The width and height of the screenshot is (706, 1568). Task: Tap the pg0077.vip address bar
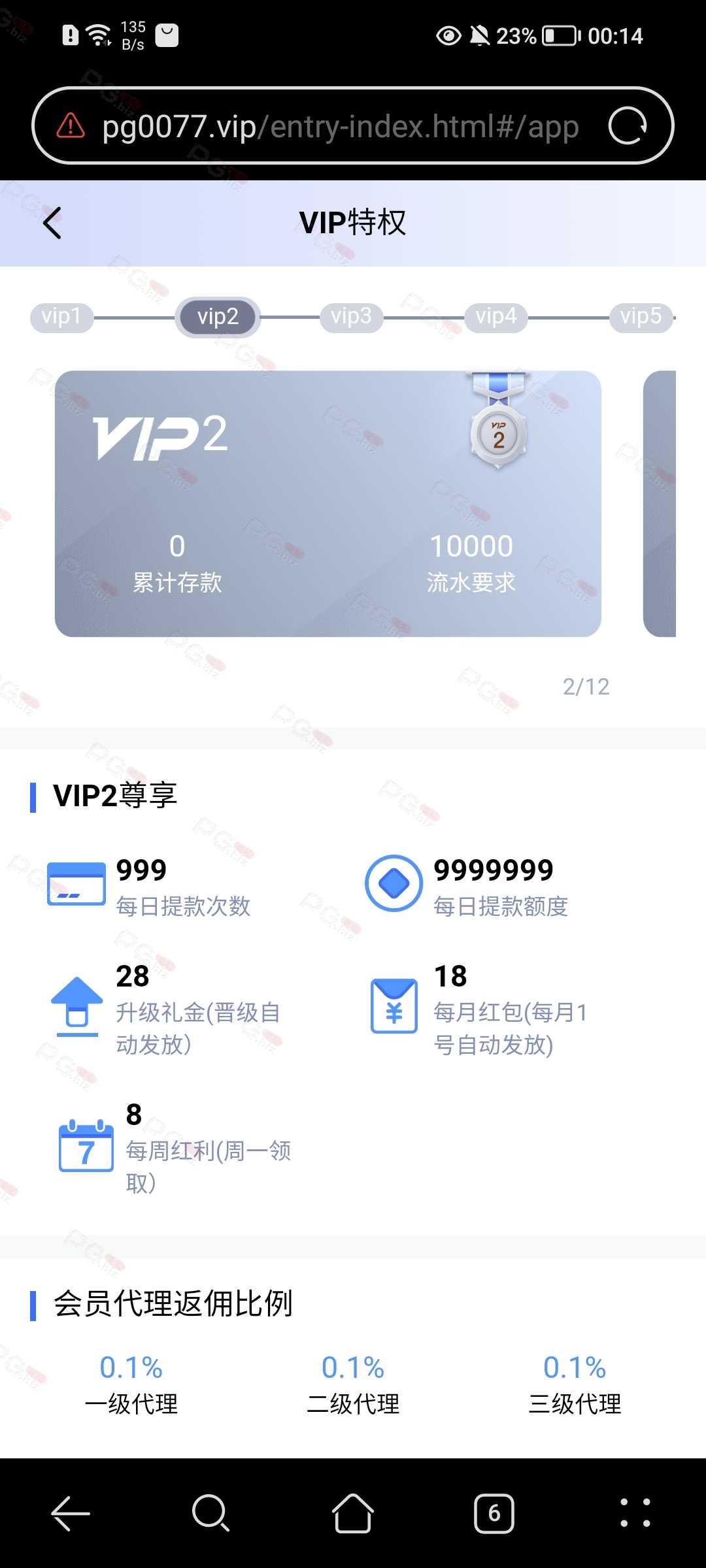tap(340, 126)
